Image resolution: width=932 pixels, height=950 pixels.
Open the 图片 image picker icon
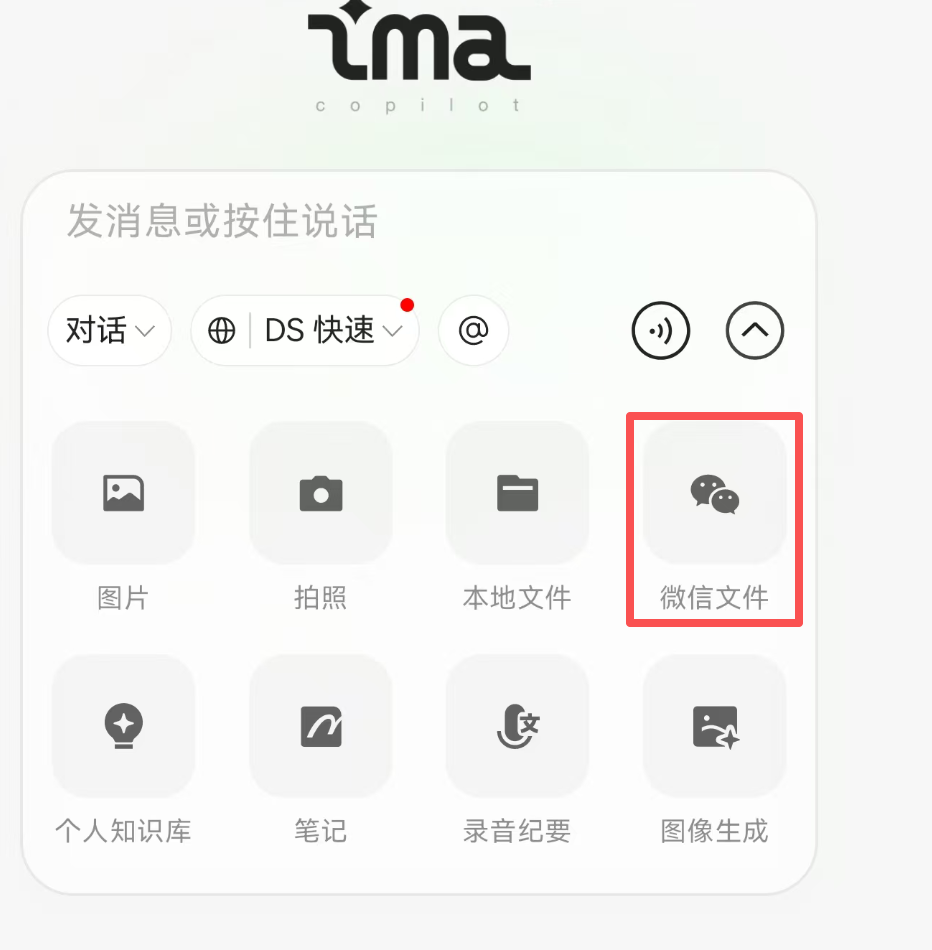tap(122, 492)
